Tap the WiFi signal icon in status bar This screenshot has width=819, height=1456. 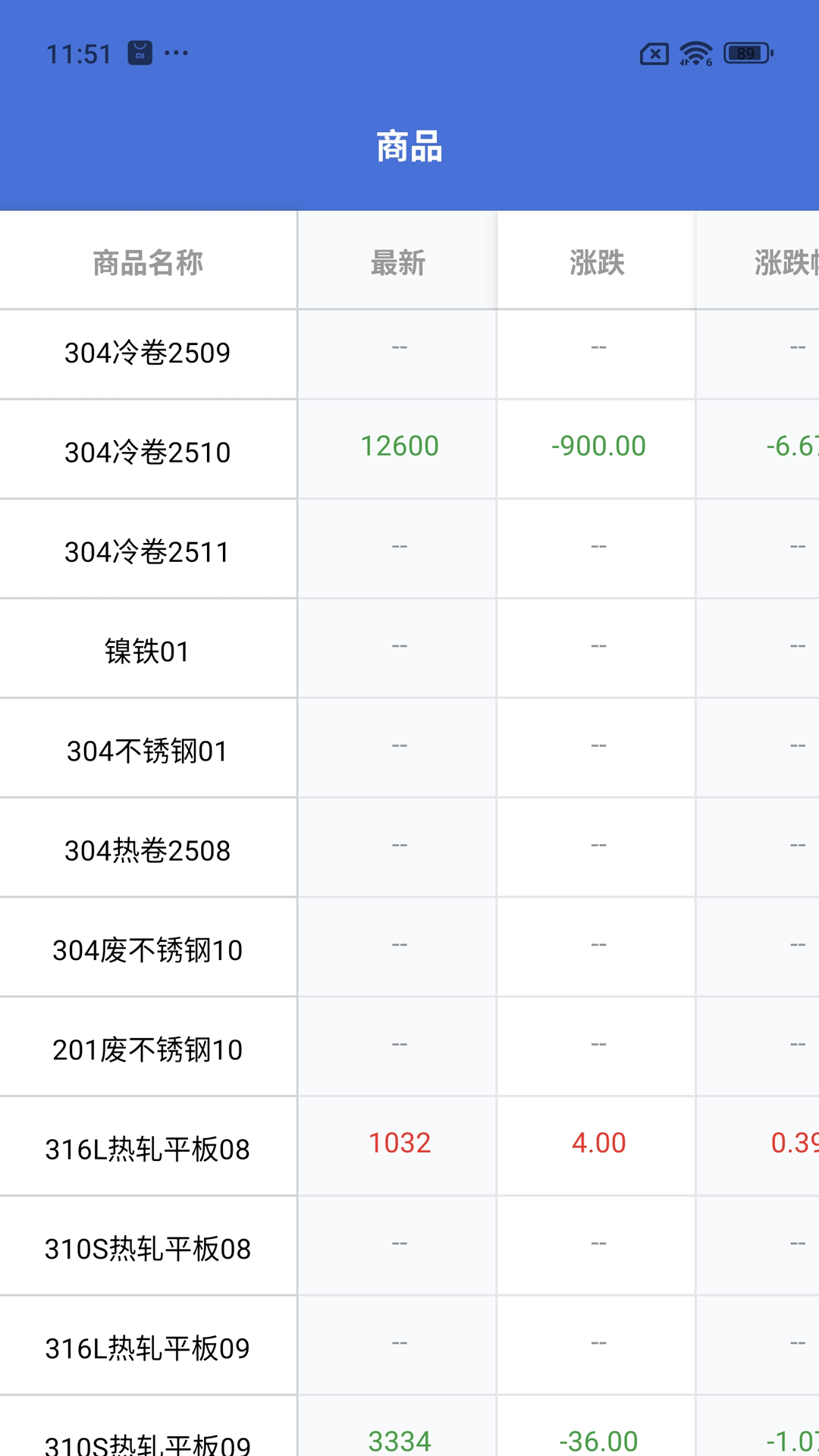[695, 53]
